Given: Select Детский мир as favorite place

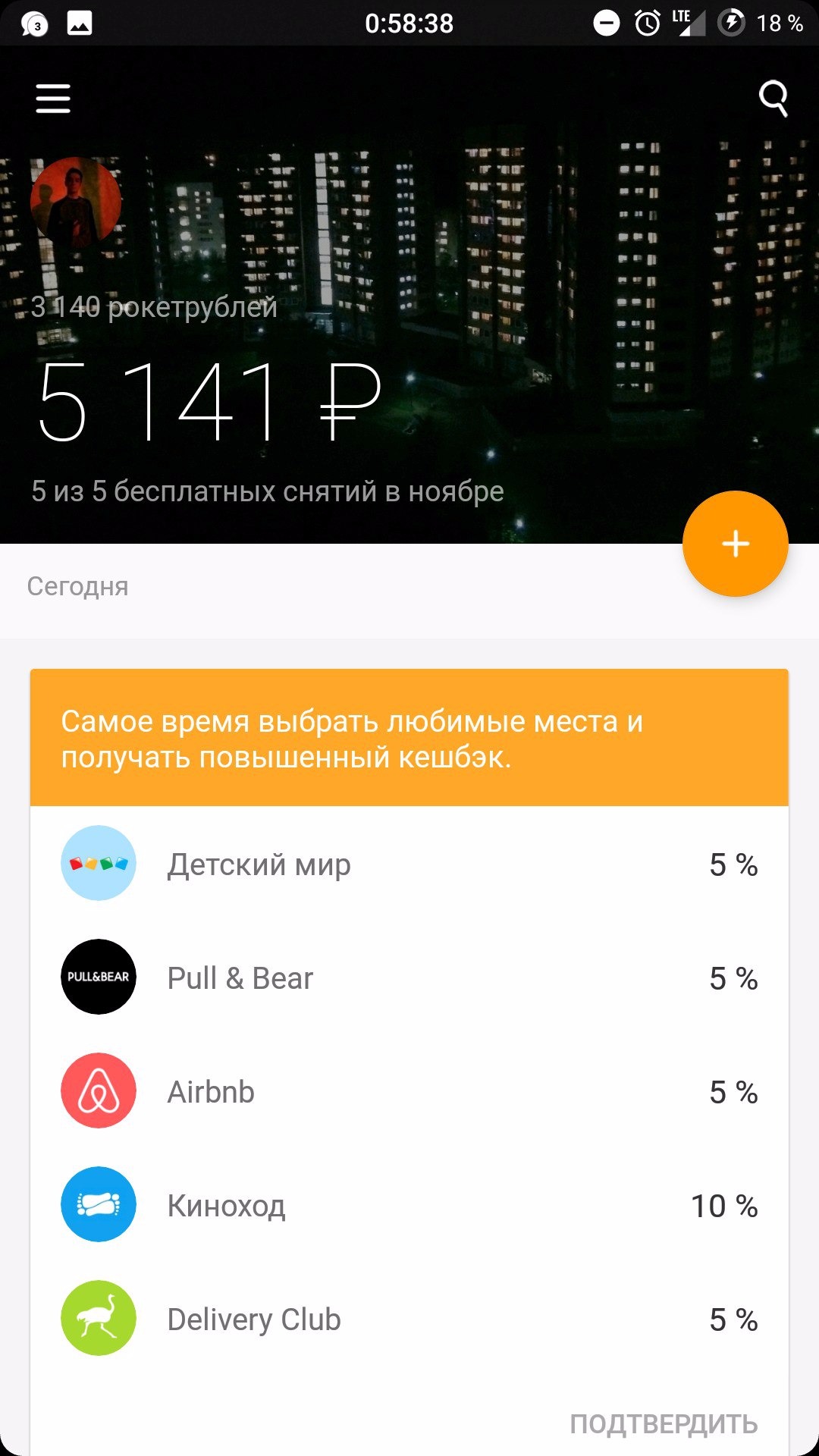Looking at the screenshot, I should coord(409,864).
